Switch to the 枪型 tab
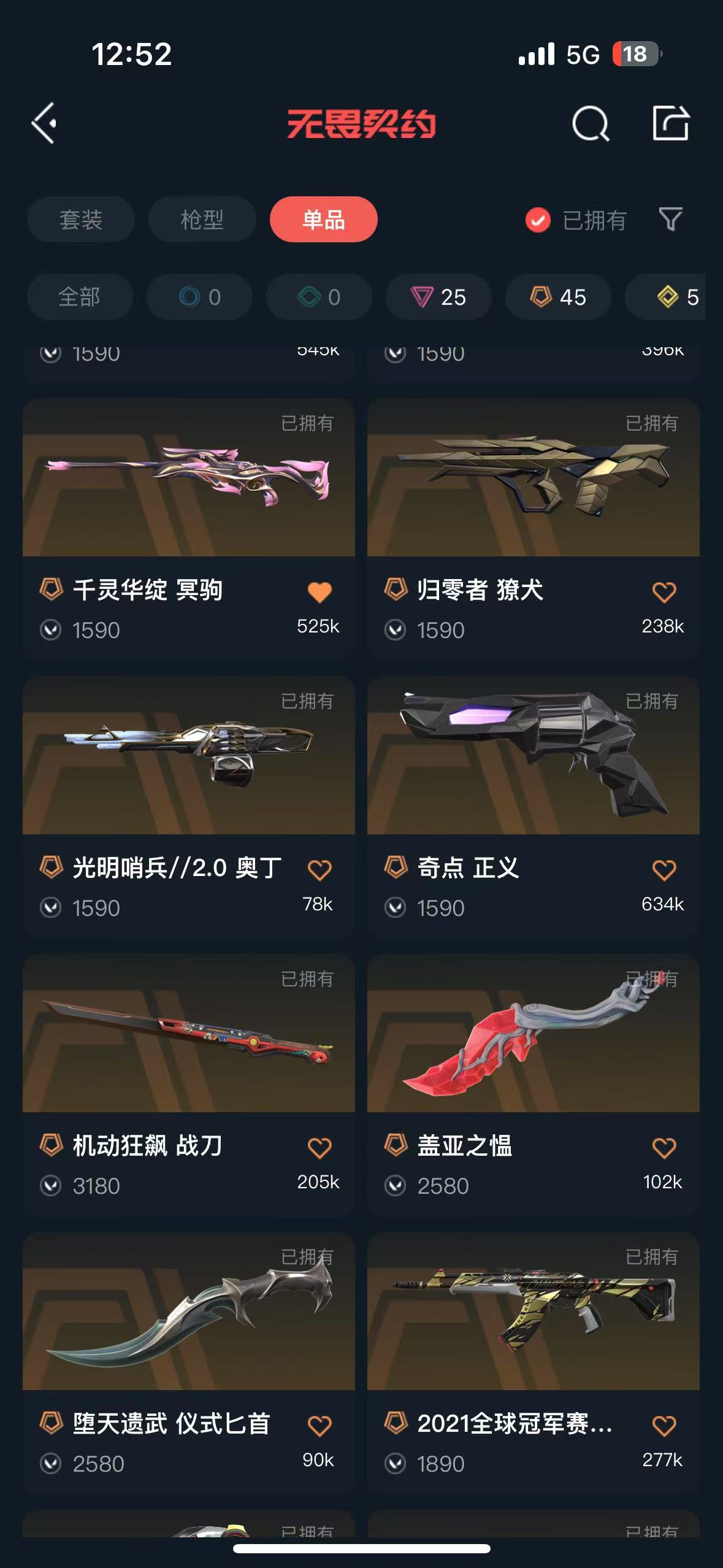This screenshot has height=1568, width=723. pos(202,220)
